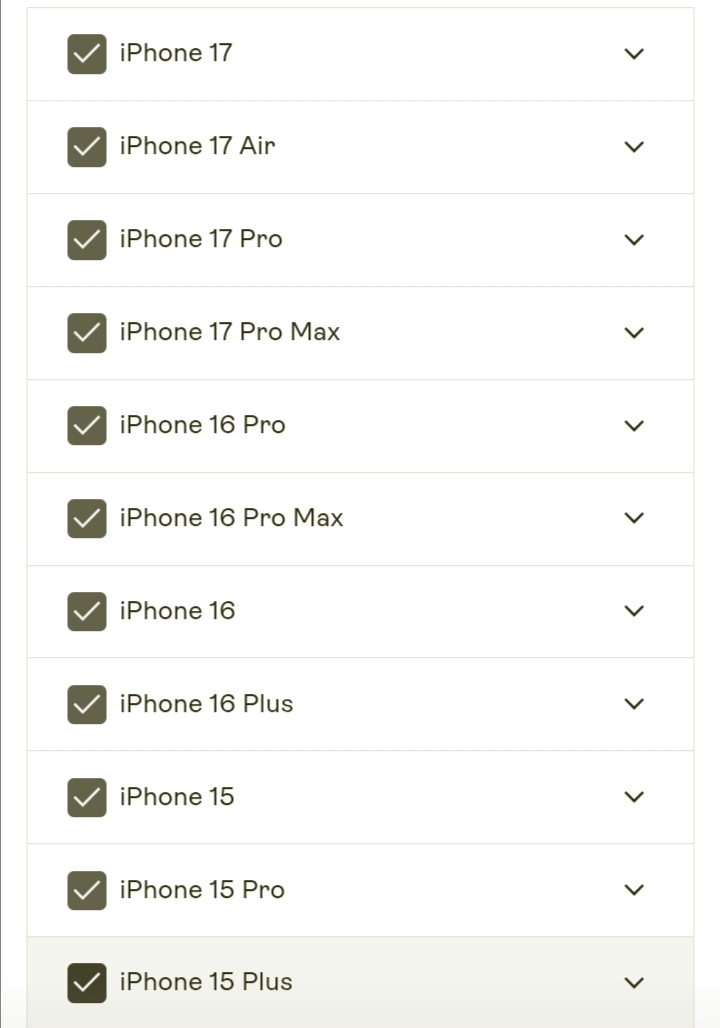Expand the iPhone 16 Plus section
720x1028 pixels.
click(x=633, y=704)
